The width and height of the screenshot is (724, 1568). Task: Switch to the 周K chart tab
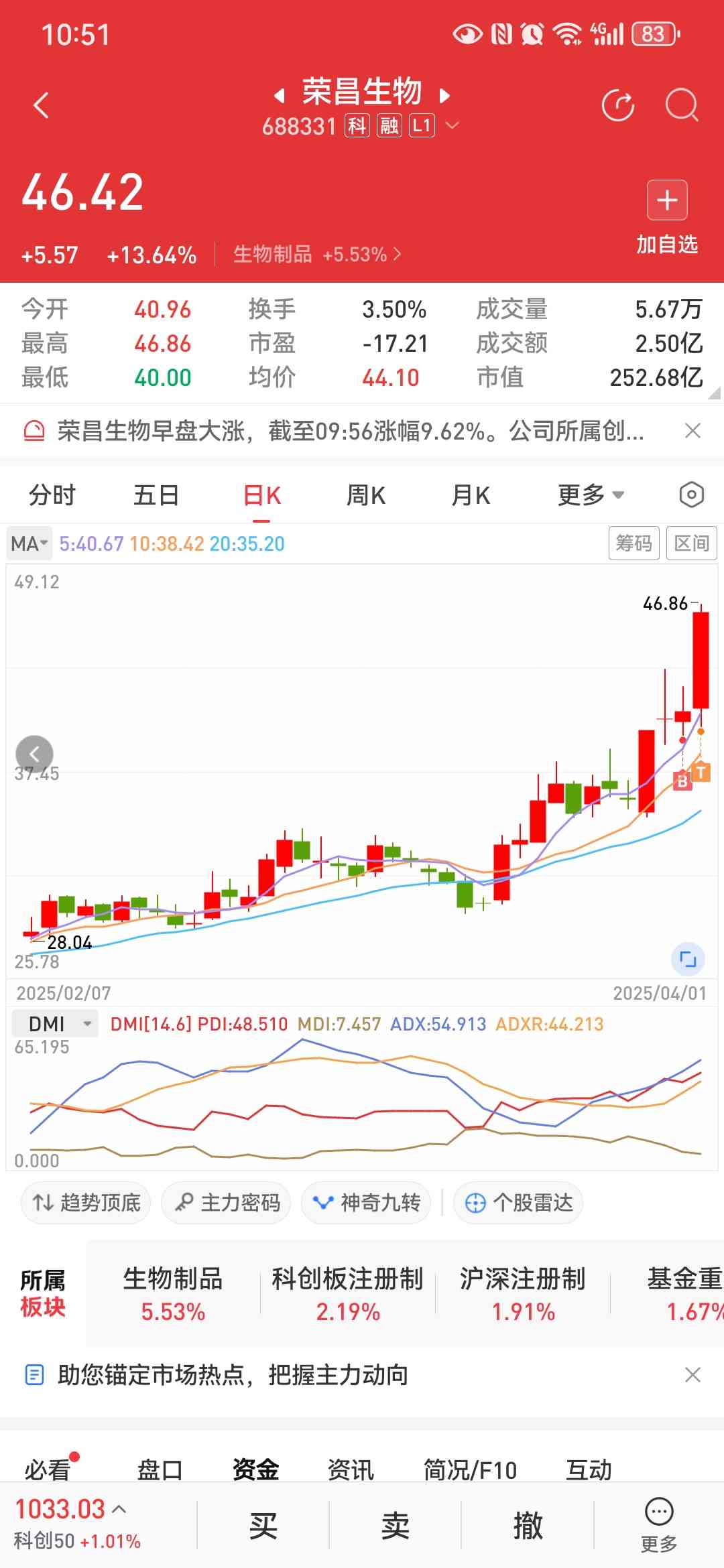click(366, 496)
